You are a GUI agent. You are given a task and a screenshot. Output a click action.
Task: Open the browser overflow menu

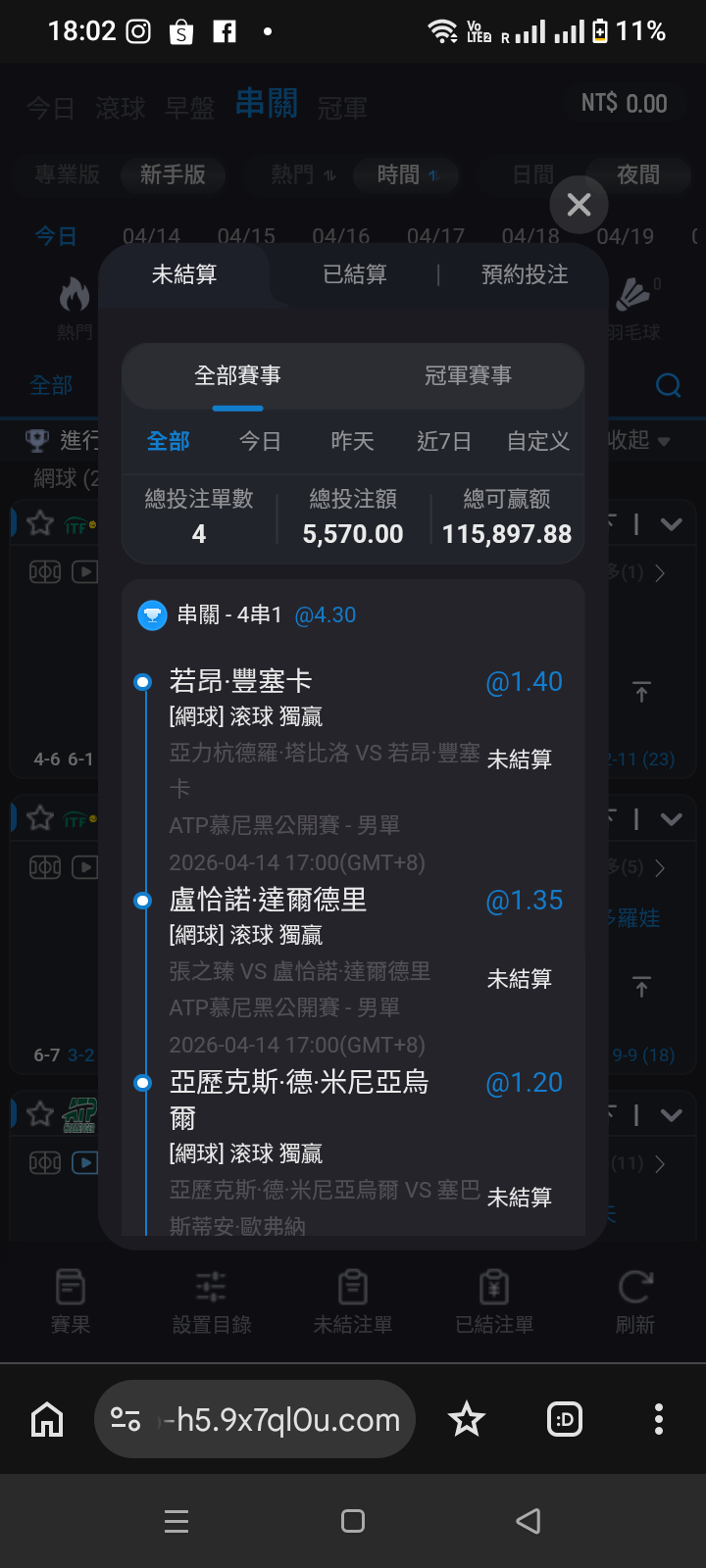coord(659,1419)
